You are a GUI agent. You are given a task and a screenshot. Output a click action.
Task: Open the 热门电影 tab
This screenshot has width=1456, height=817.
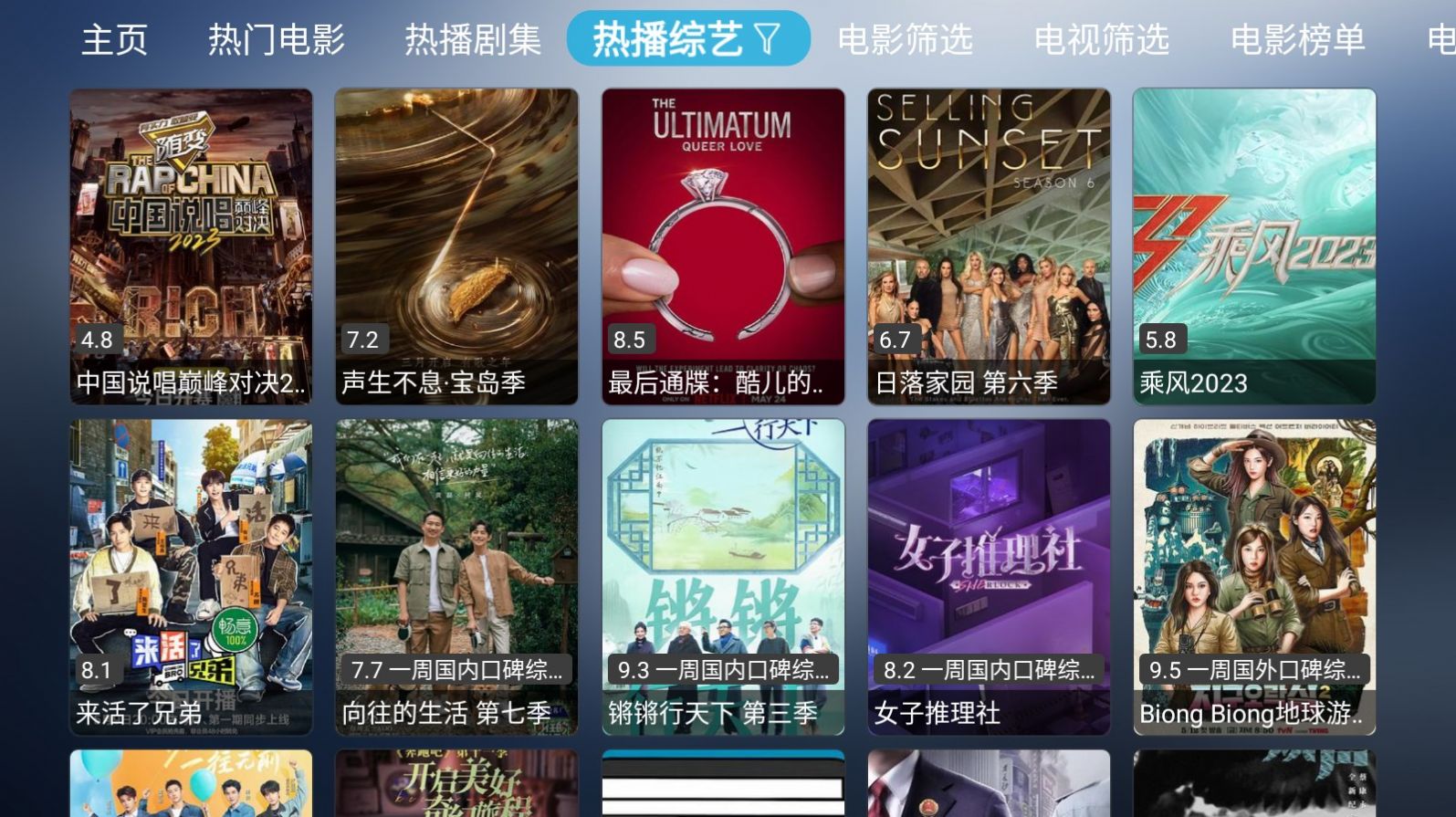tap(276, 39)
